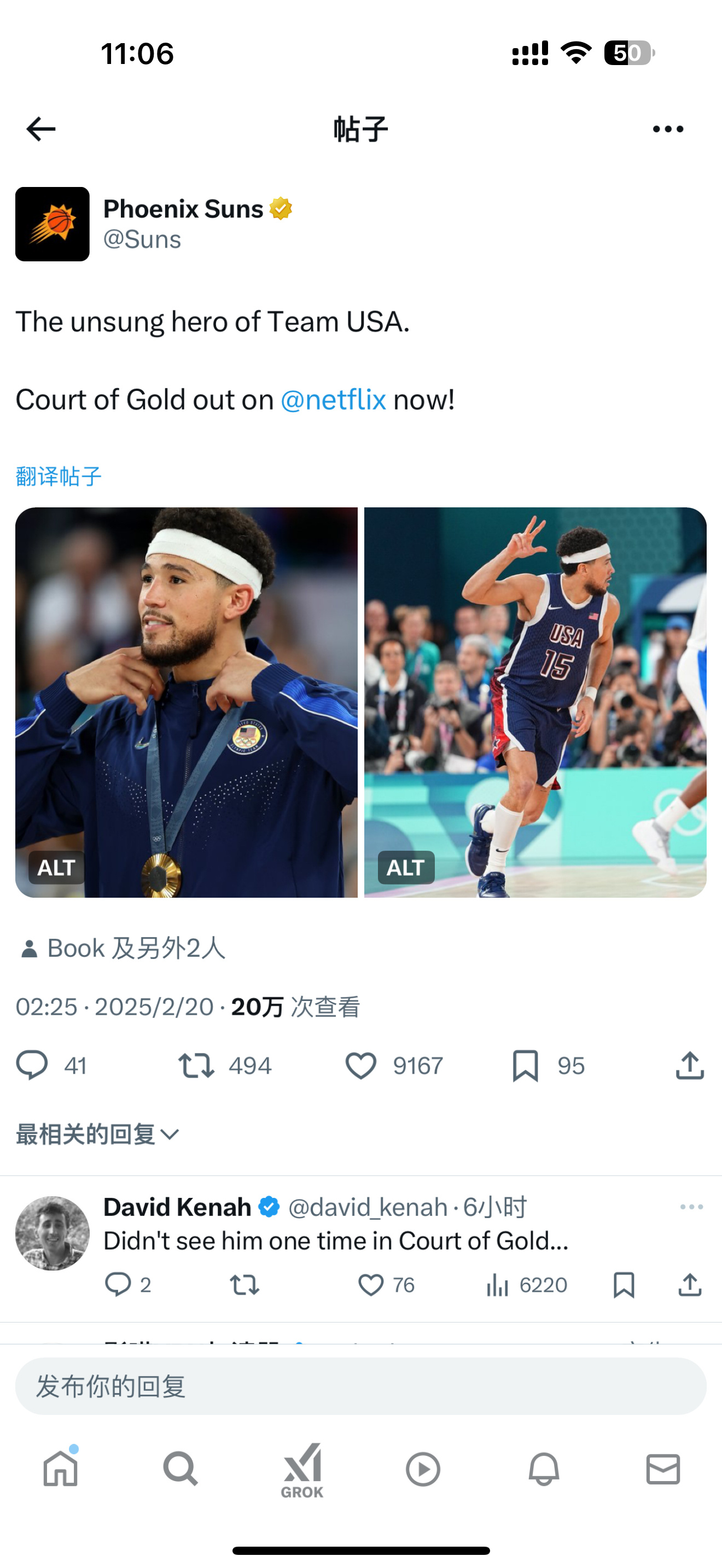The width and height of the screenshot is (722, 1568).
Task: Open the medal photo on the left
Action: click(x=187, y=702)
